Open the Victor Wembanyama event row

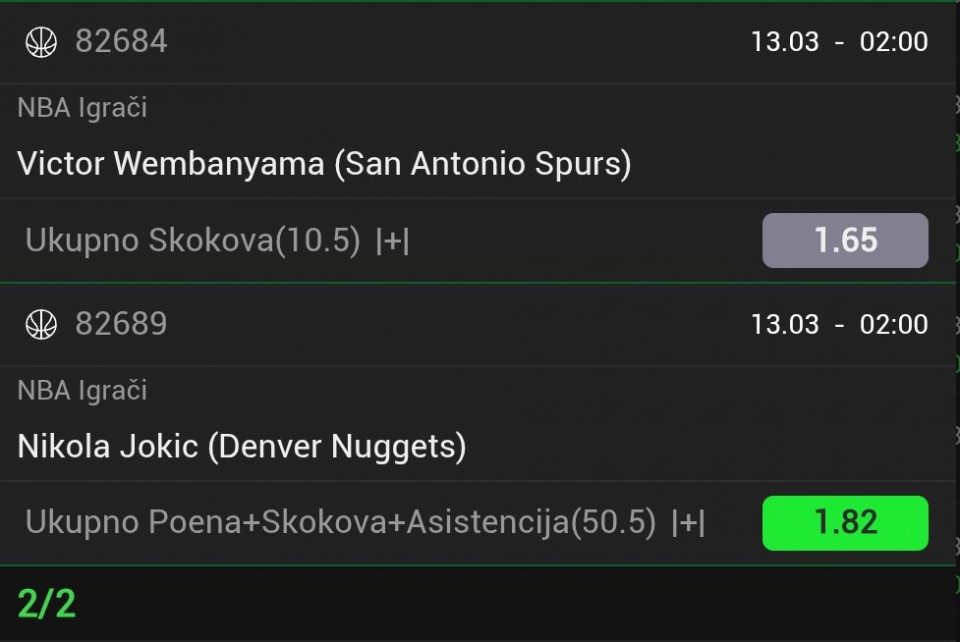324,163
